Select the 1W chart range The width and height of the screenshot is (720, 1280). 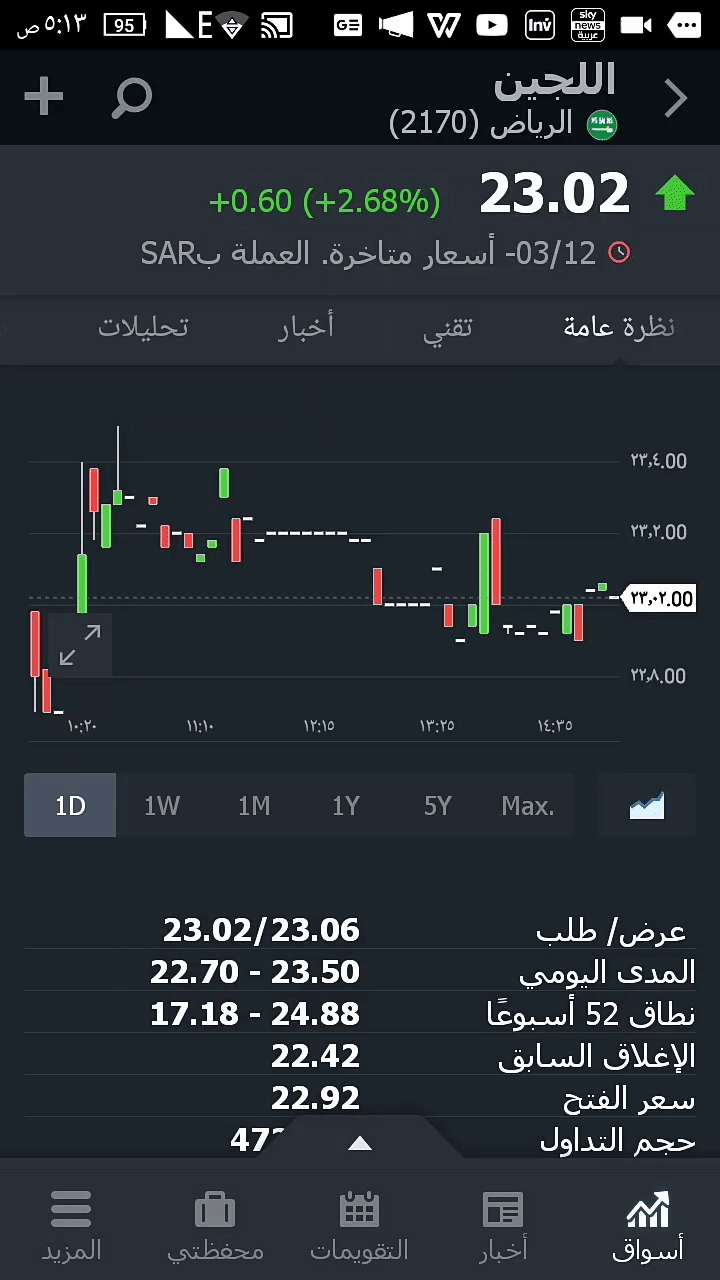click(162, 806)
